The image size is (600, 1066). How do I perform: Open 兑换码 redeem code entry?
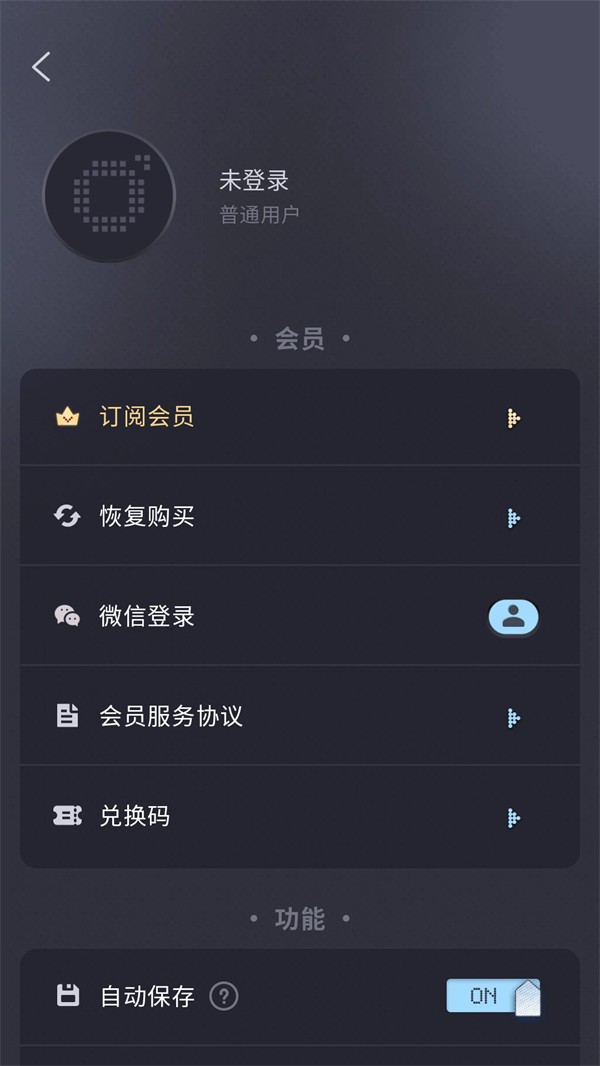(300, 817)
